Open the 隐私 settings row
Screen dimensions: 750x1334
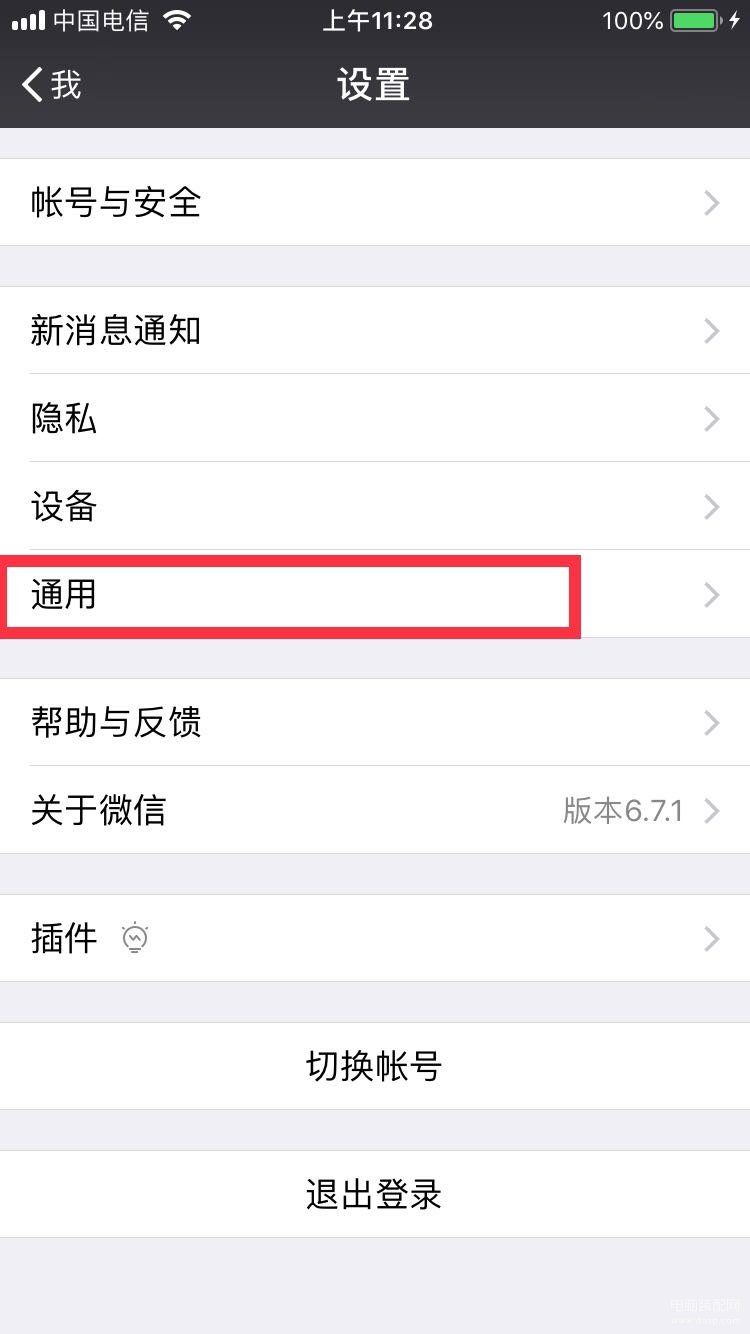[x=375, y=418]
